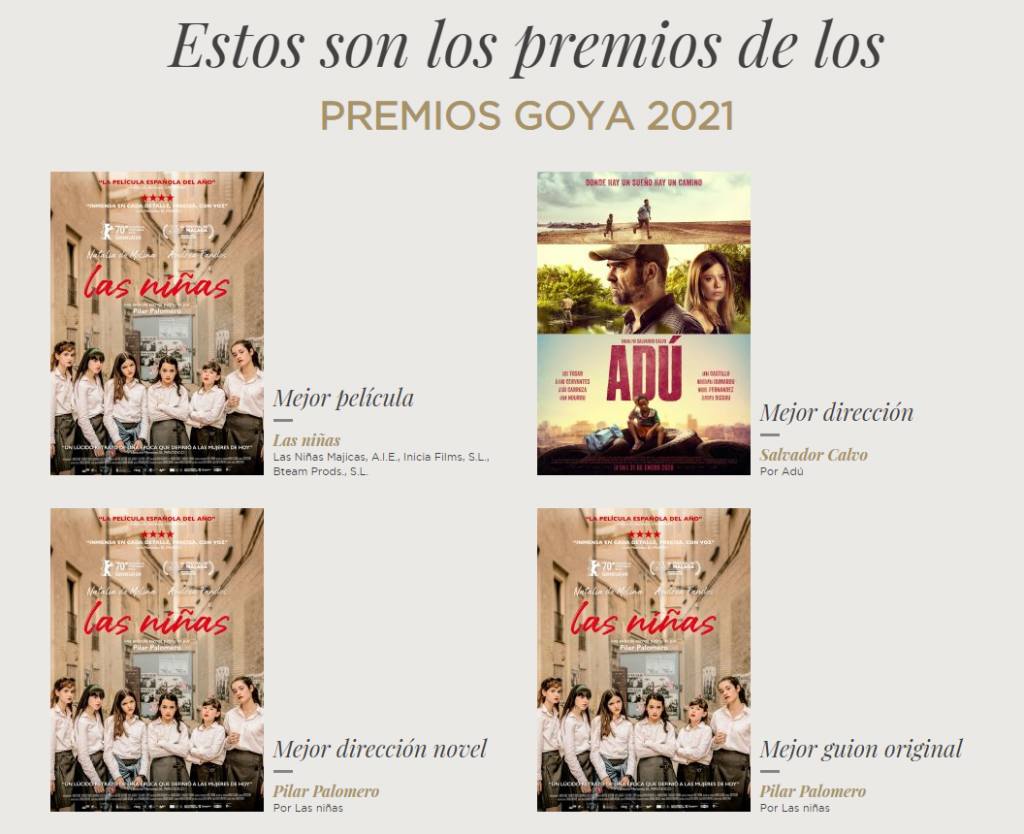
Task: Open the Salvador Calvo winner link
Action: (x=813, y=455)
